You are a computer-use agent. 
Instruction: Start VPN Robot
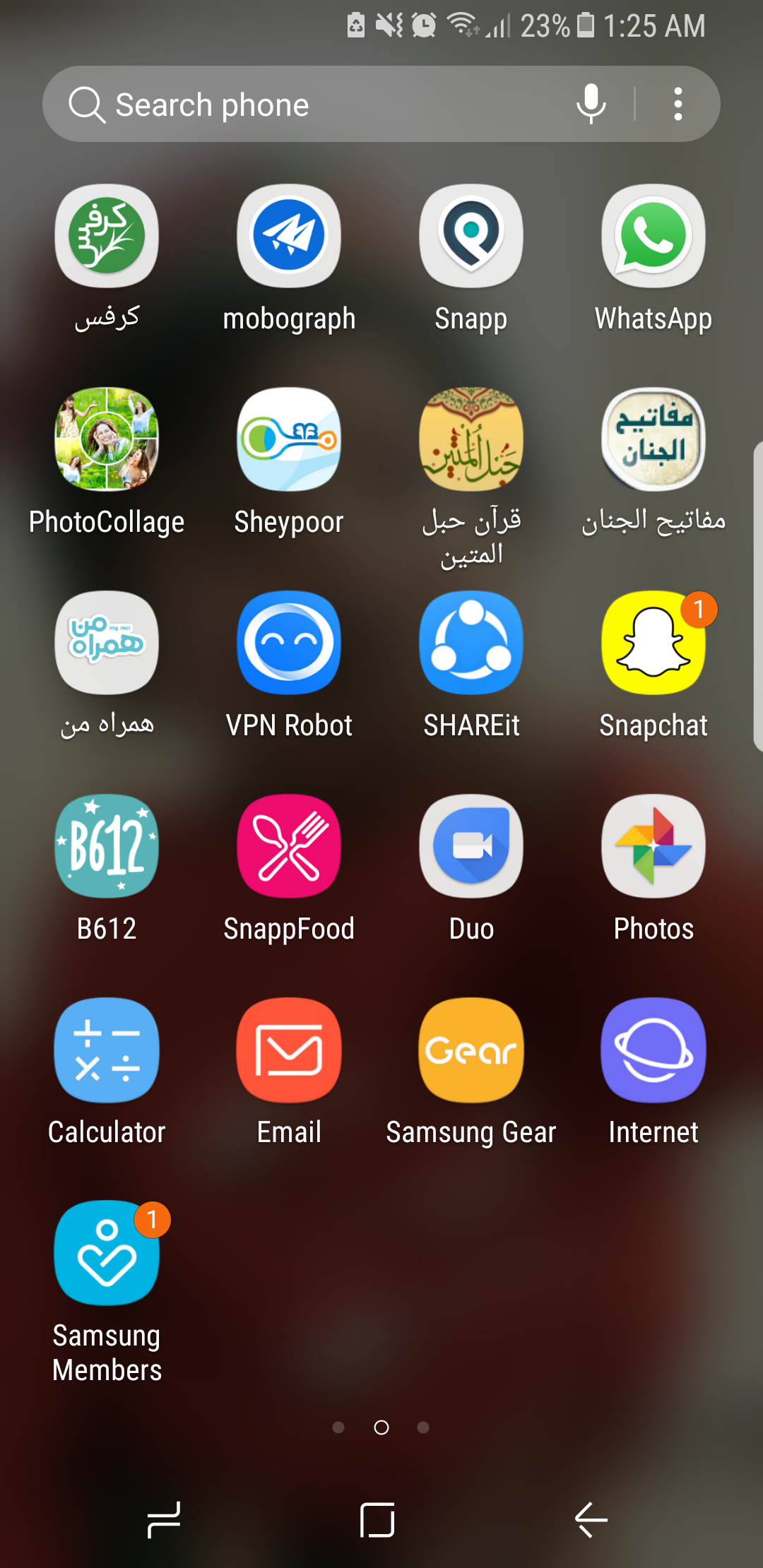tap(289, 643)
